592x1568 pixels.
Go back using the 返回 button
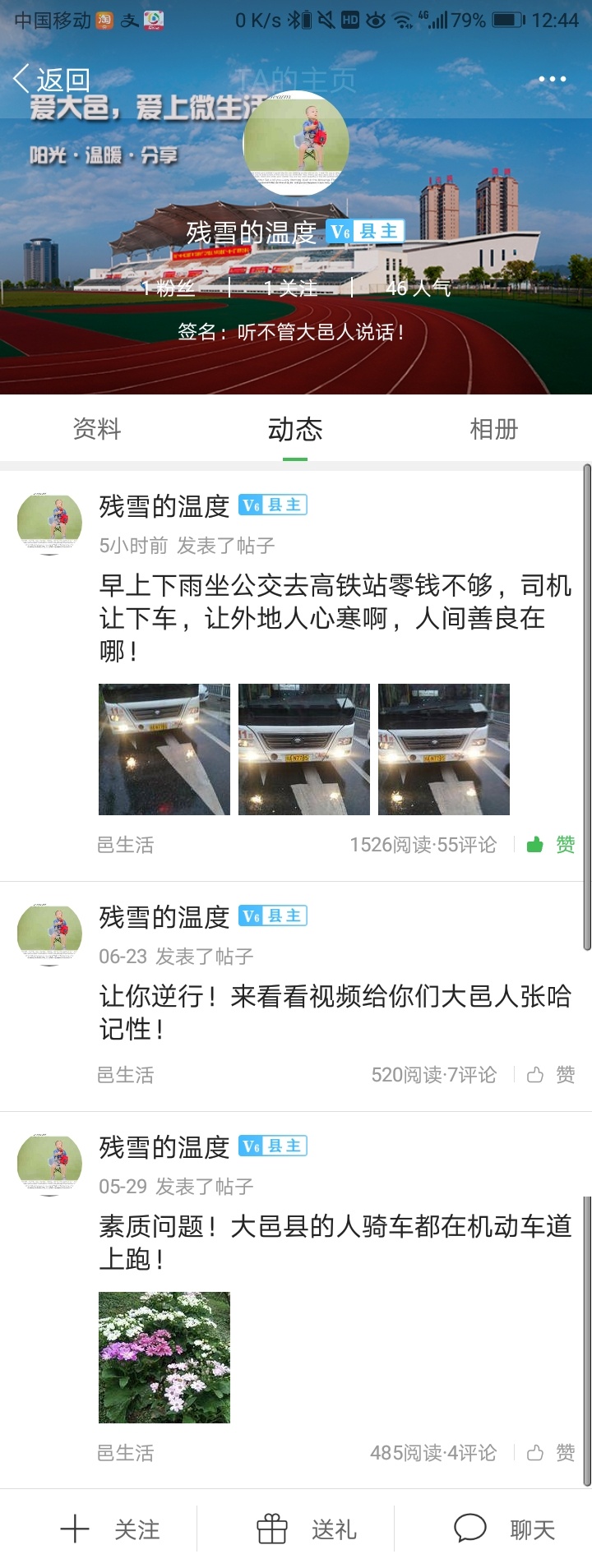51,80
